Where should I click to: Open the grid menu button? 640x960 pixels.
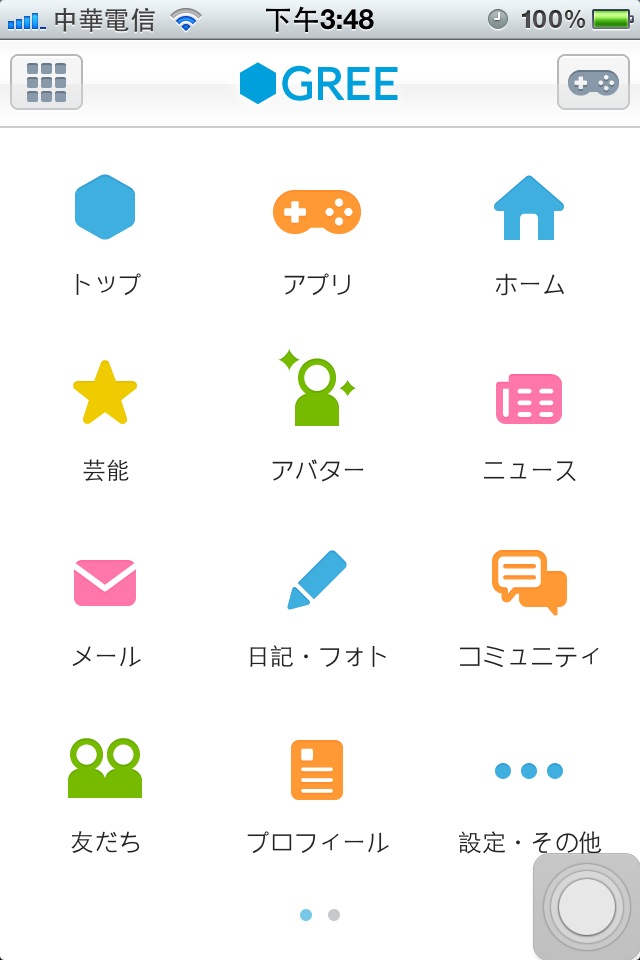[x=46, y=82]
